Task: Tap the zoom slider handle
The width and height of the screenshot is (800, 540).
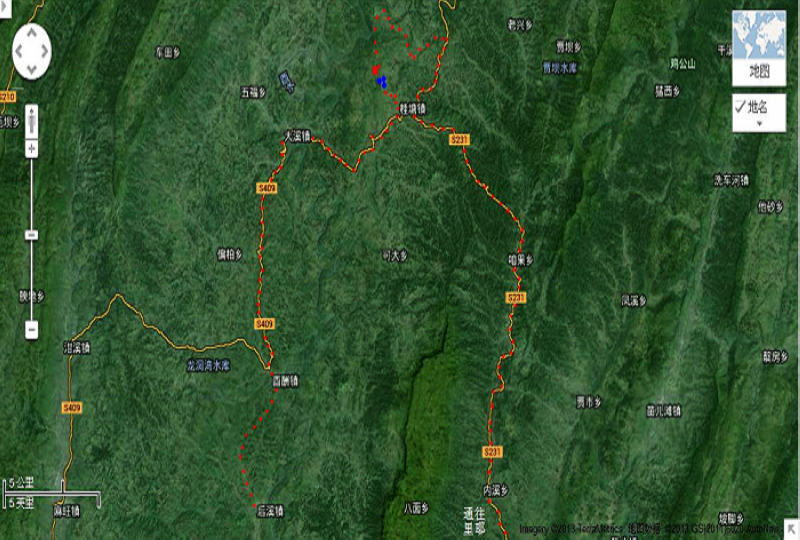Action: (x=32, y=235)
